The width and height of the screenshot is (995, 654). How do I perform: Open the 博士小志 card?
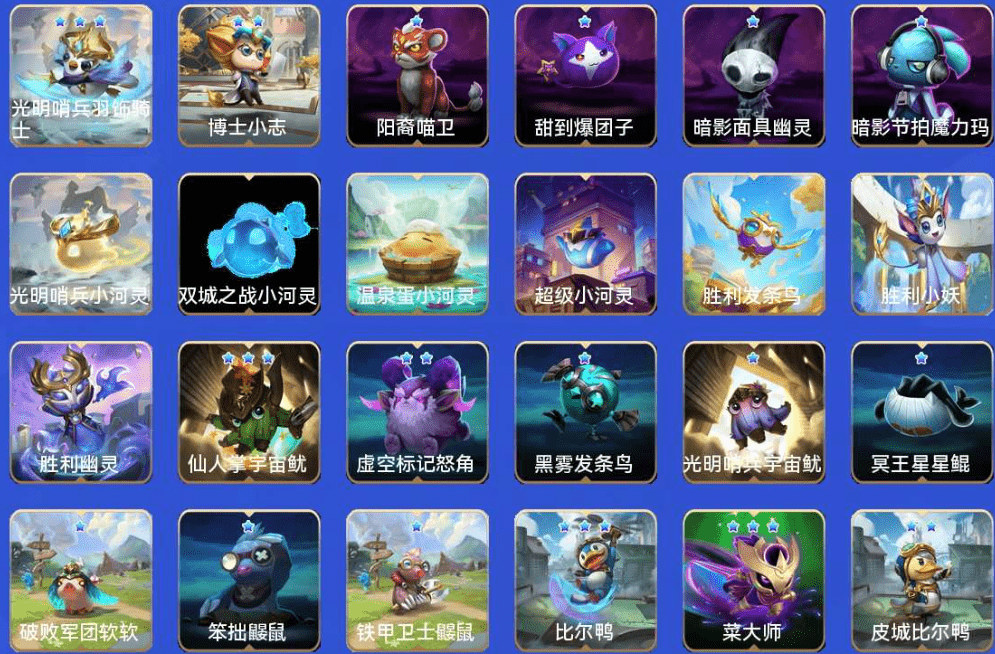[x=249, y=76]
